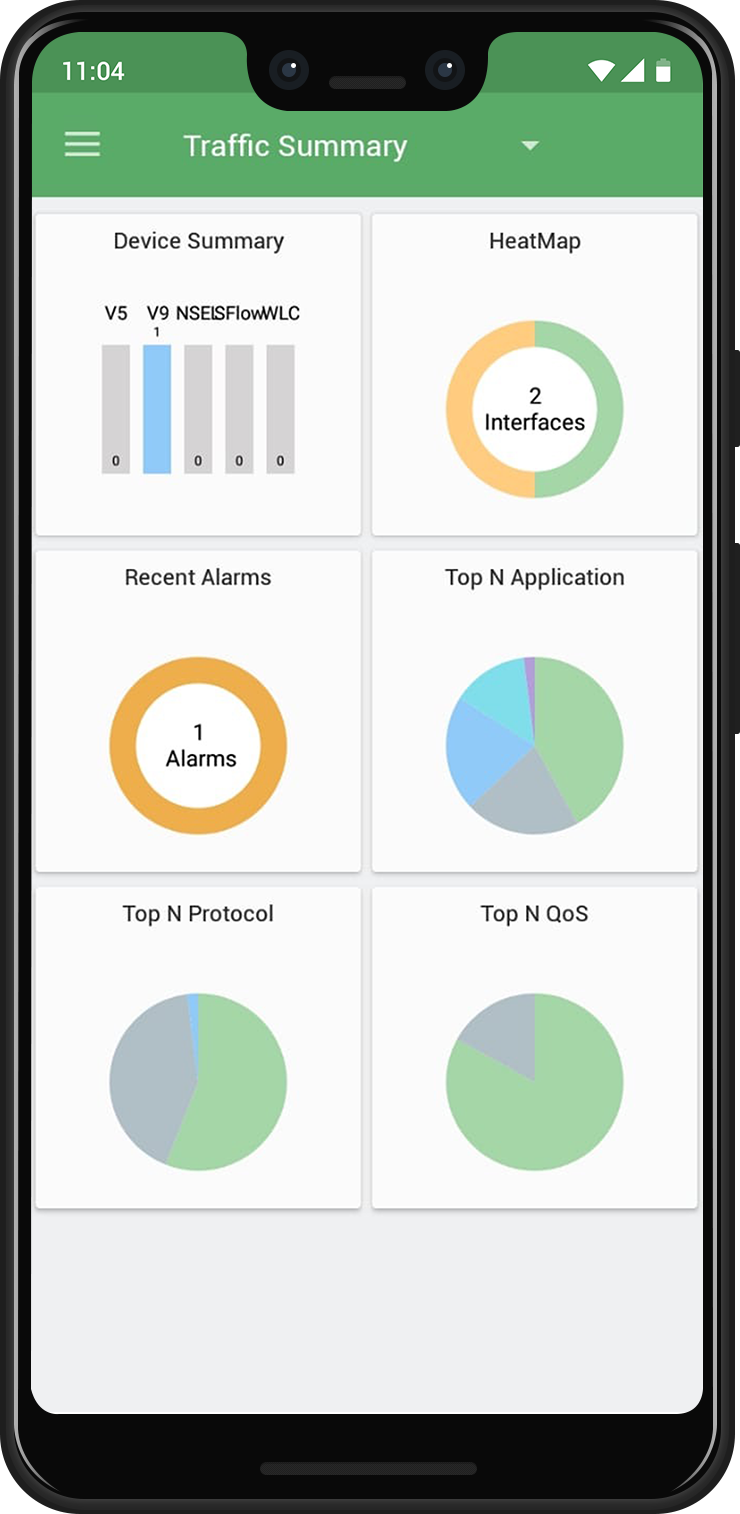Open the Top N QoS chart
The image size is (740, 1514).
click(x=534, y=1047)
